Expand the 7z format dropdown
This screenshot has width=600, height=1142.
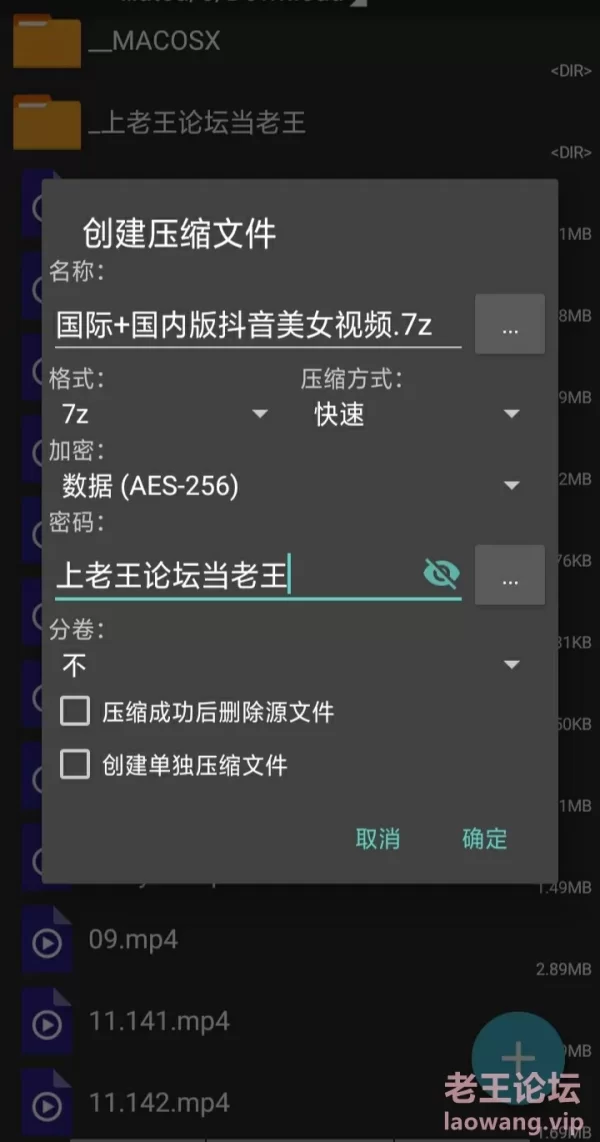pos(165,414)
